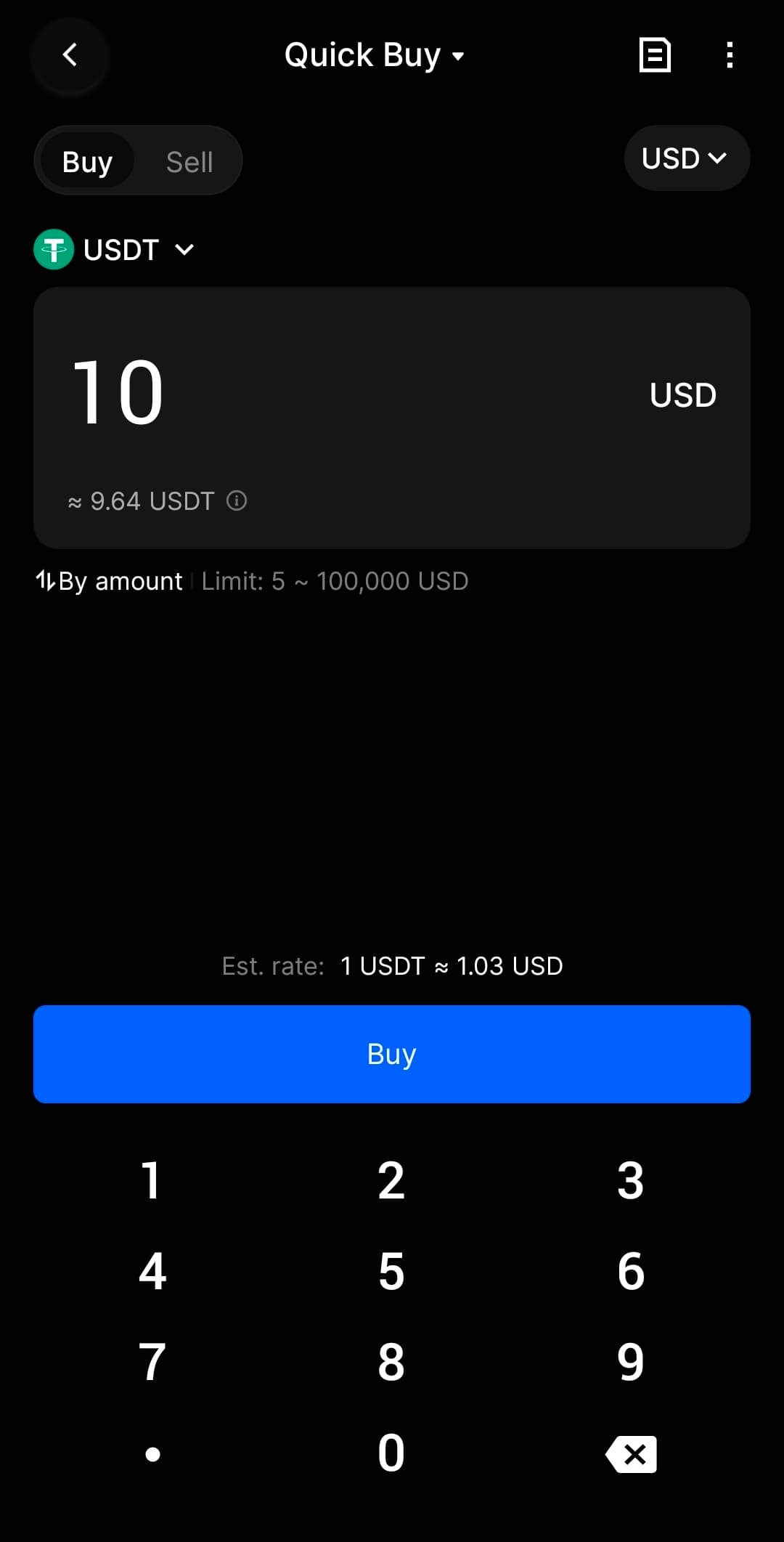Click the back arrow icon
The height and width of the screenshot is (1542, 784).
(69, 54)
